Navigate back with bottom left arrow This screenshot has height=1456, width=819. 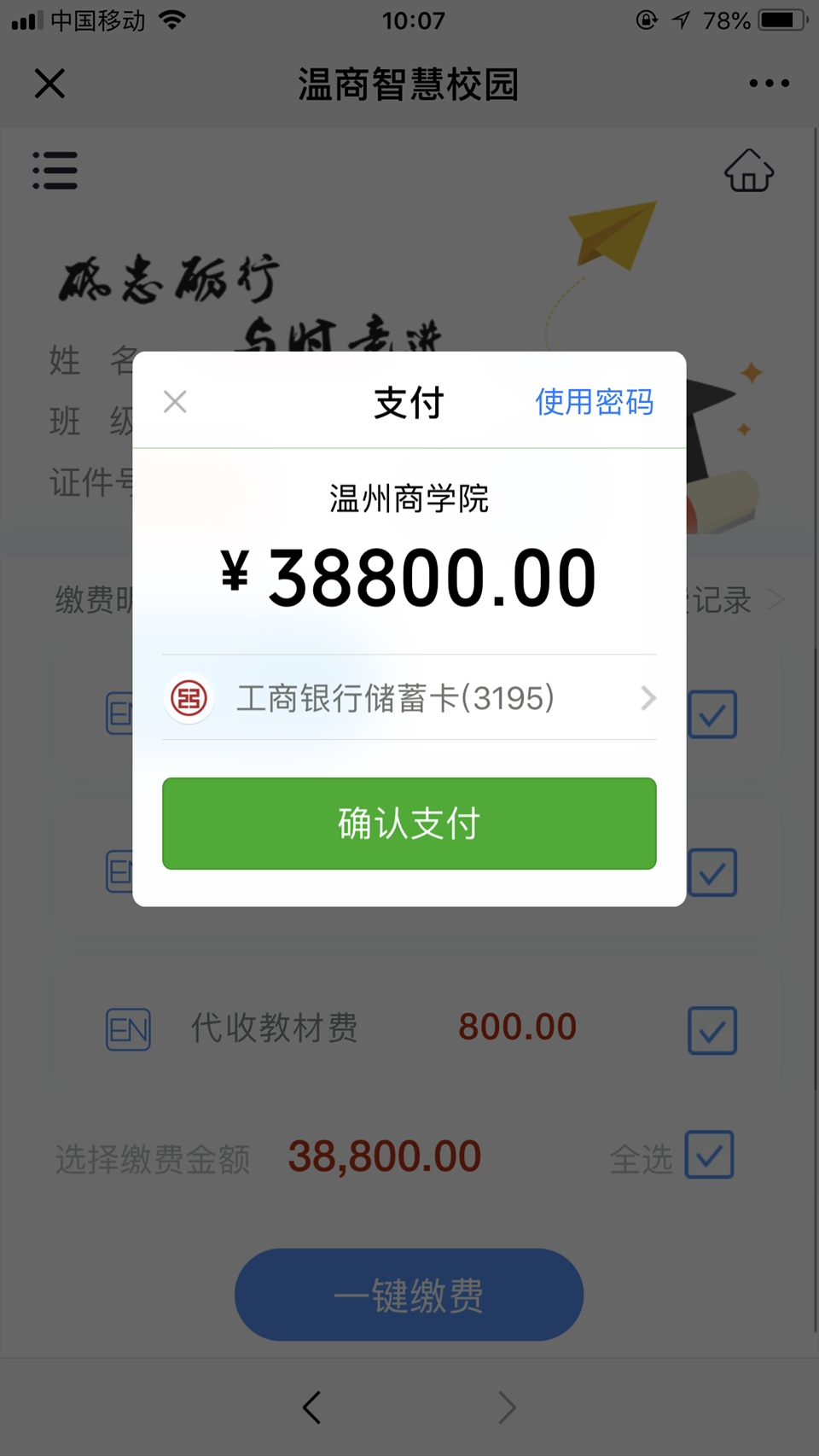pyautogui.click(x=312, y=1407)
